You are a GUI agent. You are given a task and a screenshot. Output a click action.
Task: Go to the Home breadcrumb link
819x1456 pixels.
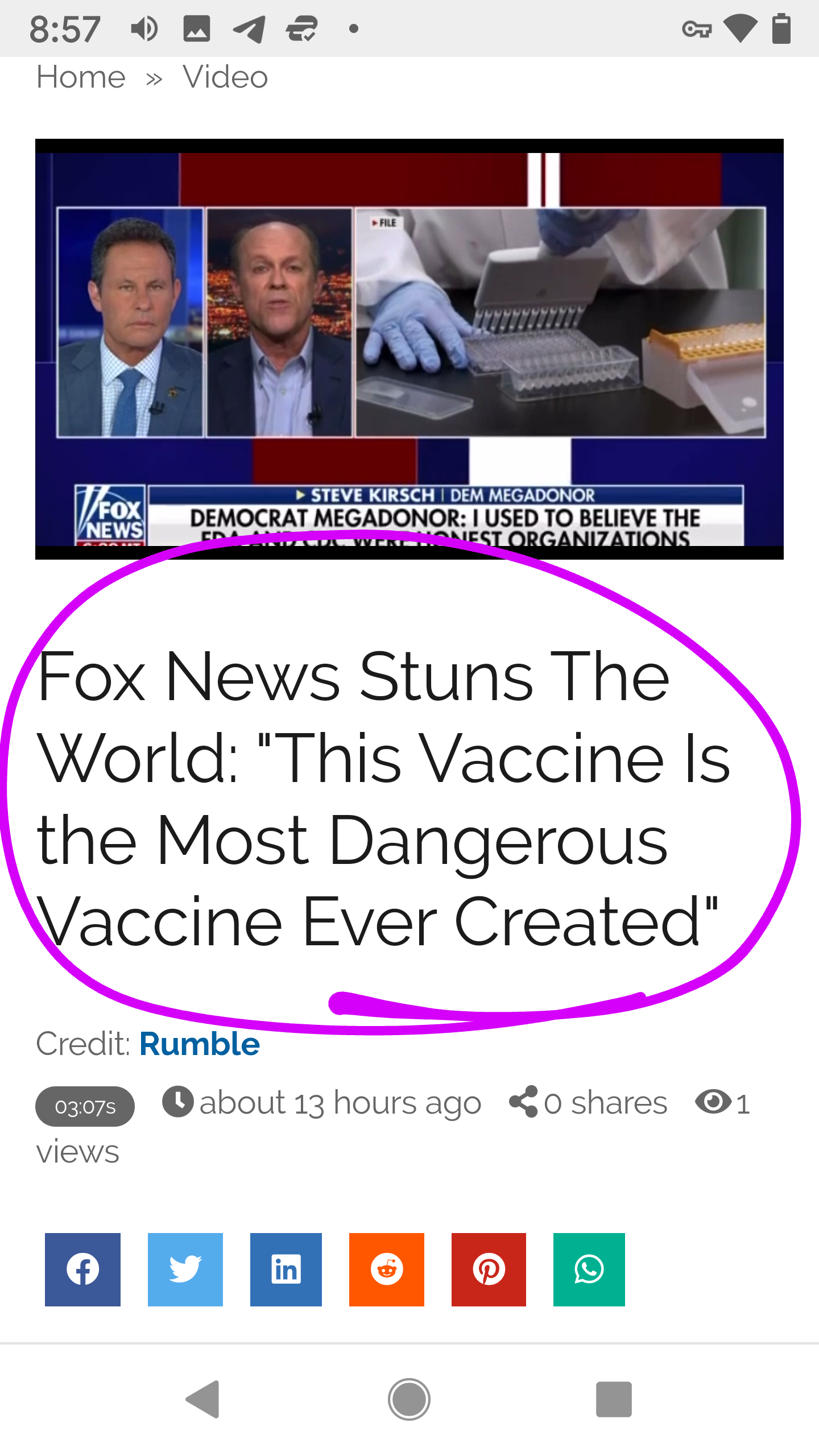[81, 77]
